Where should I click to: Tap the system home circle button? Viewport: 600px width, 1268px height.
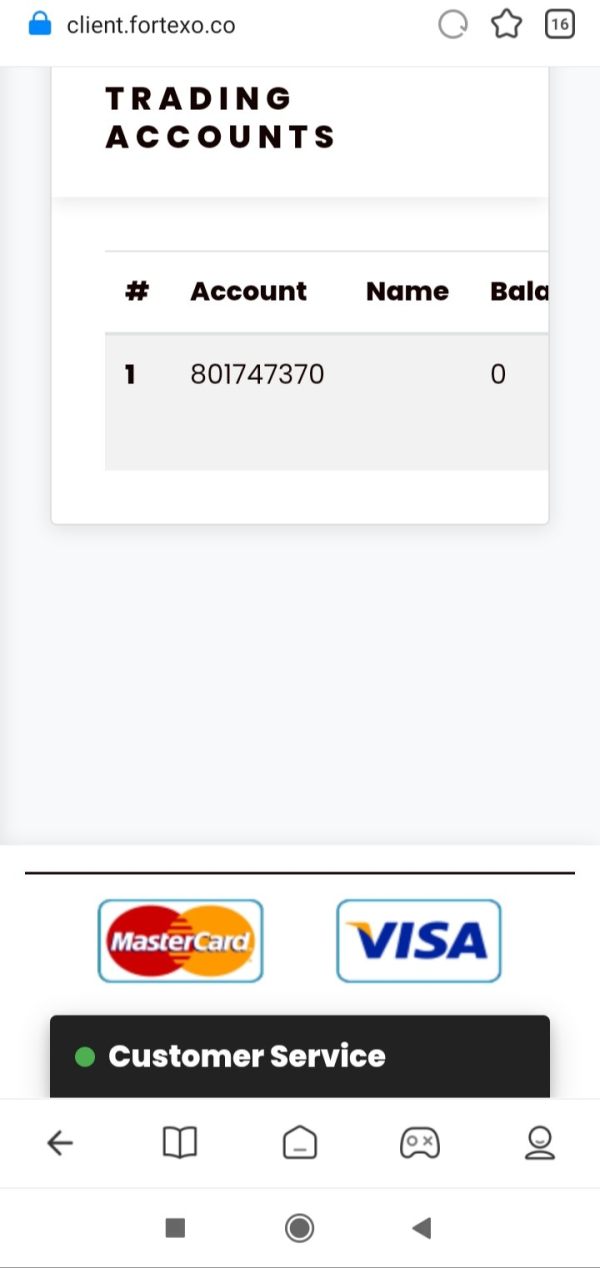(x=299, y=1228)
